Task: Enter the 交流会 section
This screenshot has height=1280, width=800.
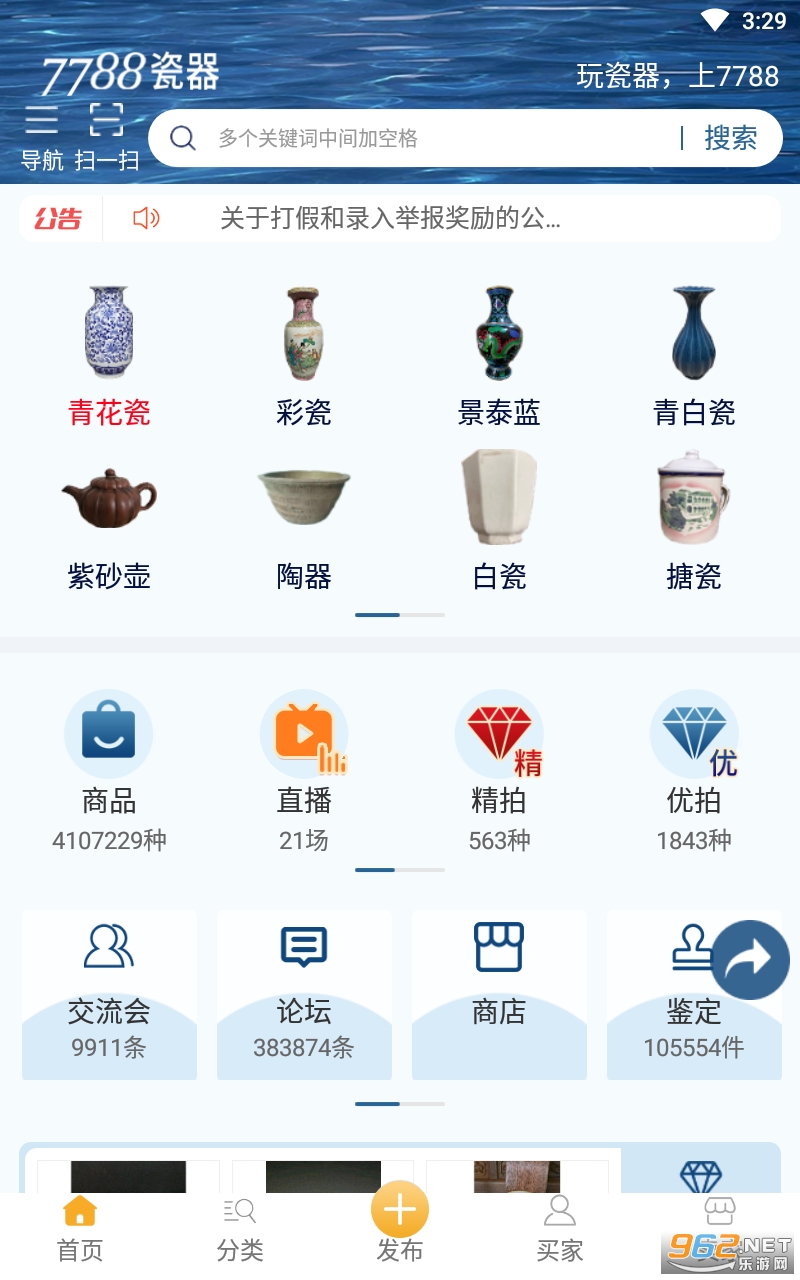Action: 109,994
